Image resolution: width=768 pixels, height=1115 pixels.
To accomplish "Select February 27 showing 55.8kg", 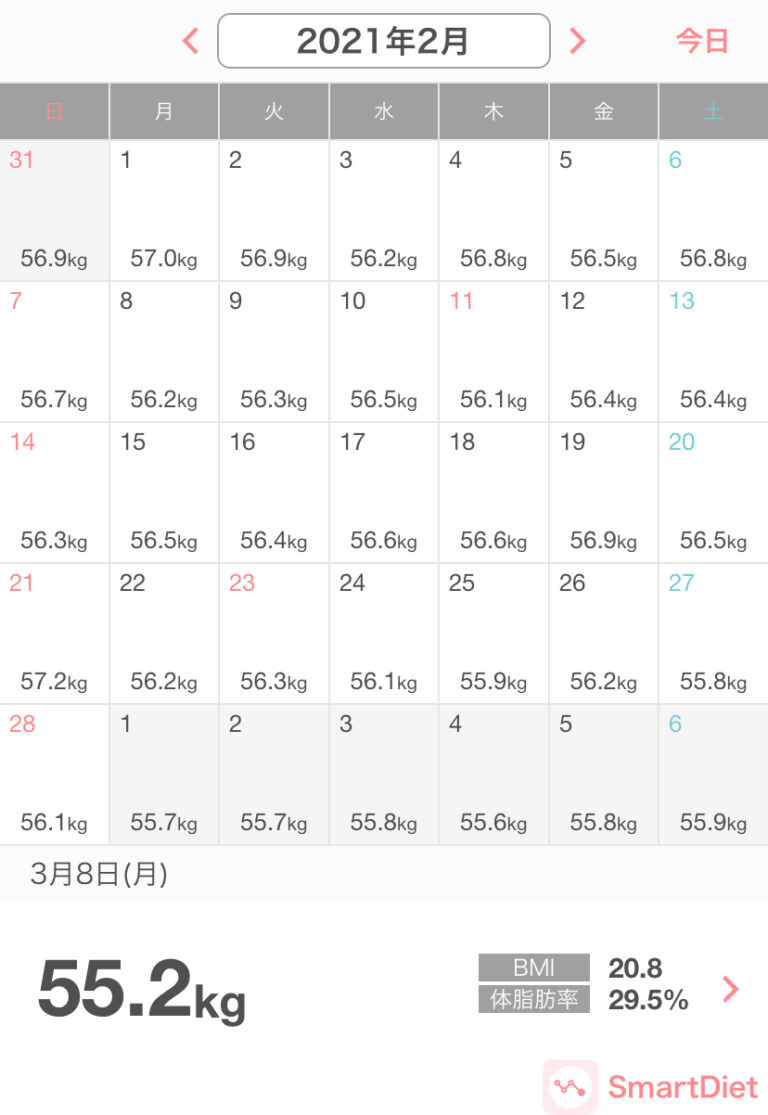I will [x=713, y=634].
